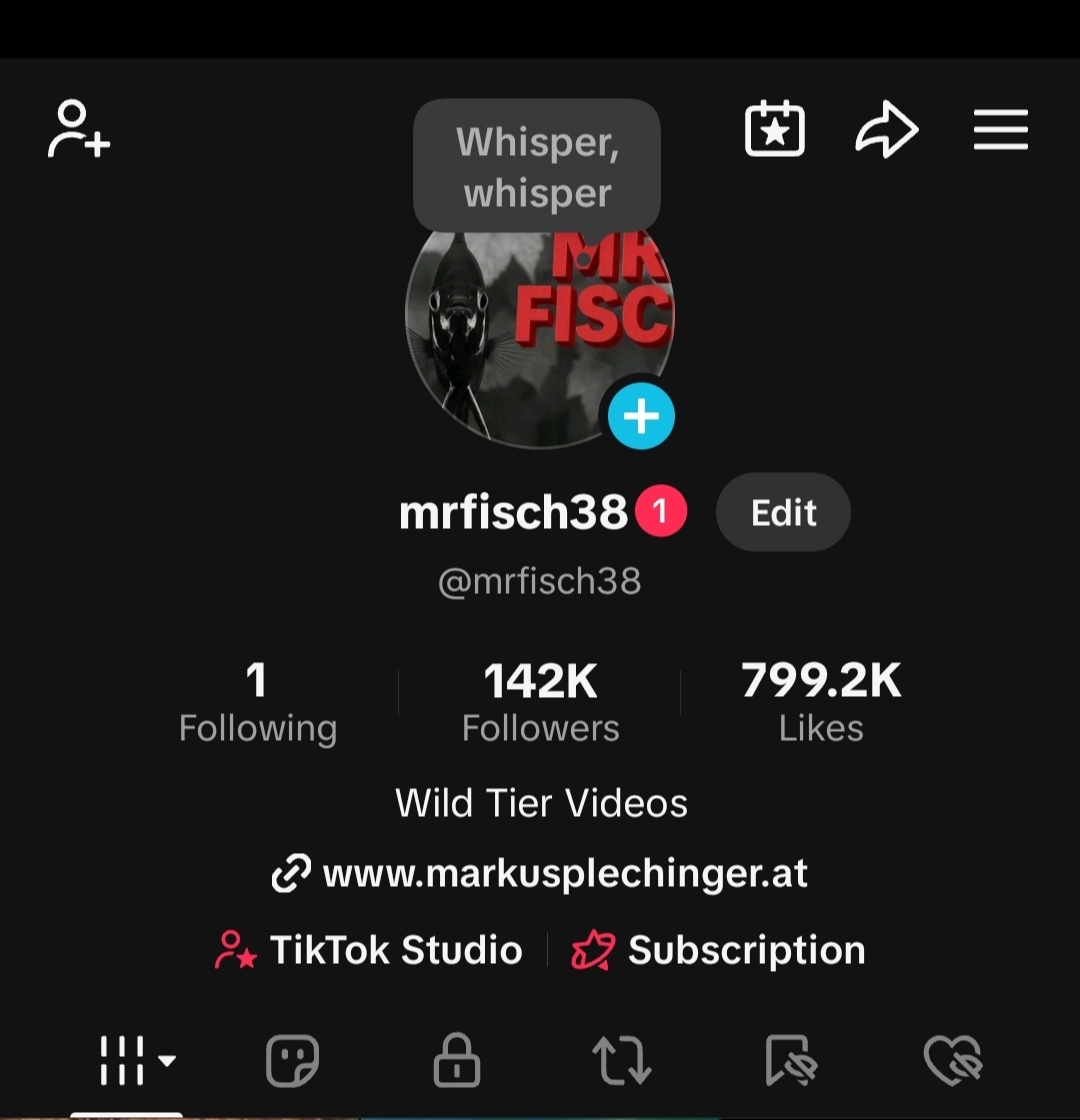
Task: Open settings via the hamburger menu icon
Action: [x=1000, y=130]
